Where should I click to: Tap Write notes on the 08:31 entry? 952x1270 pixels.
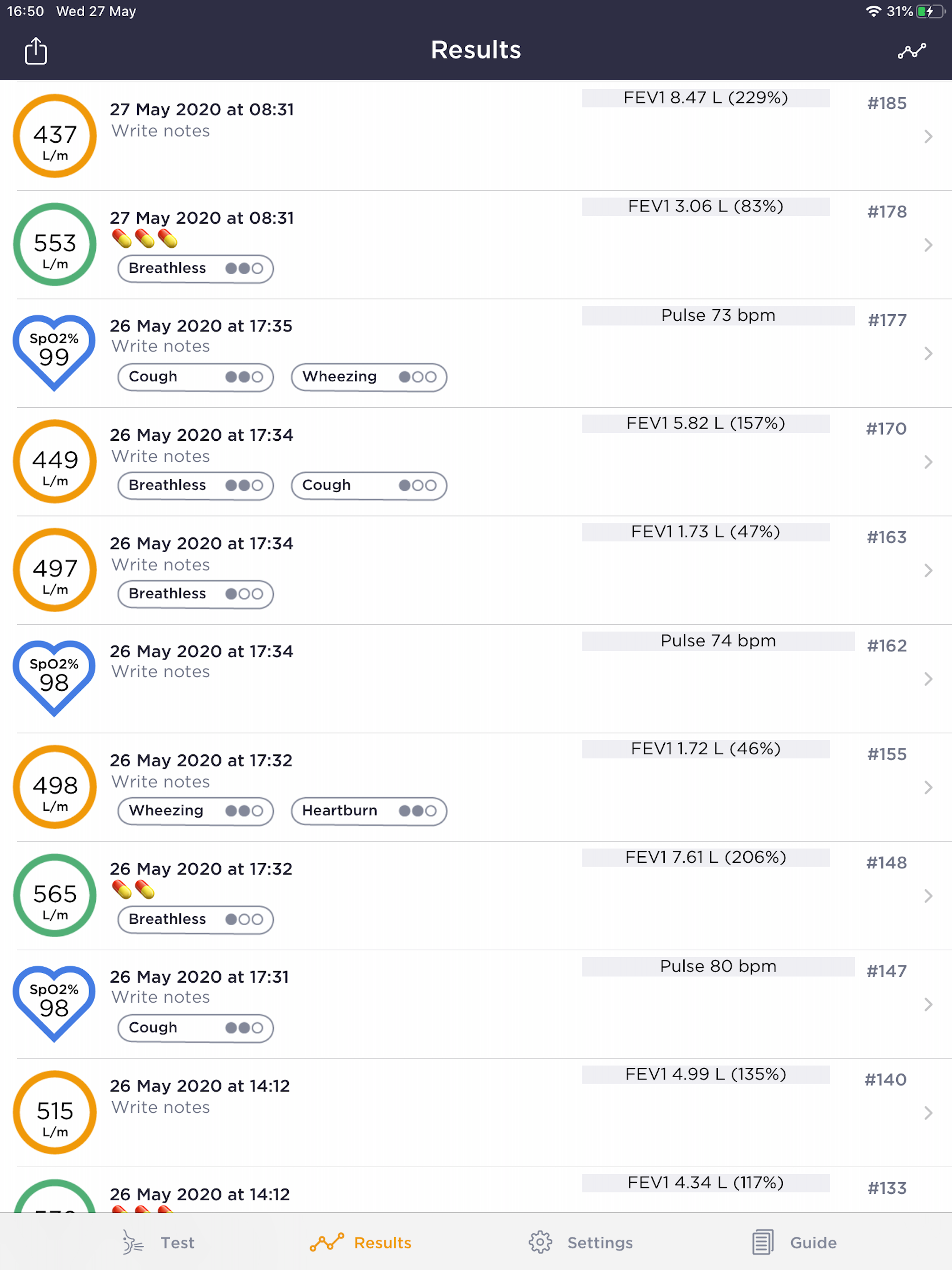161,131
